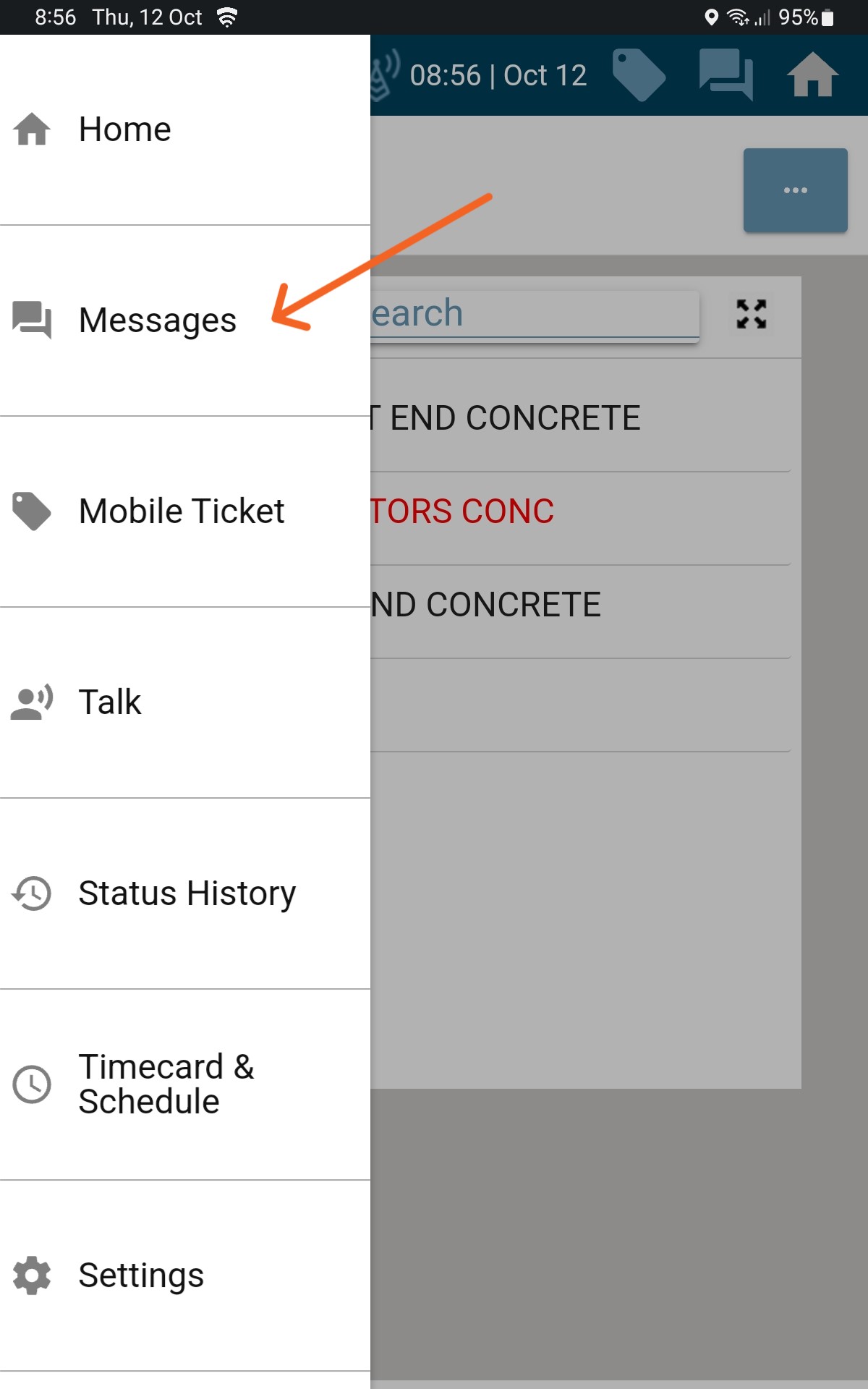Open the three-dot more button
868x1389 pixels.
point(795,190)
